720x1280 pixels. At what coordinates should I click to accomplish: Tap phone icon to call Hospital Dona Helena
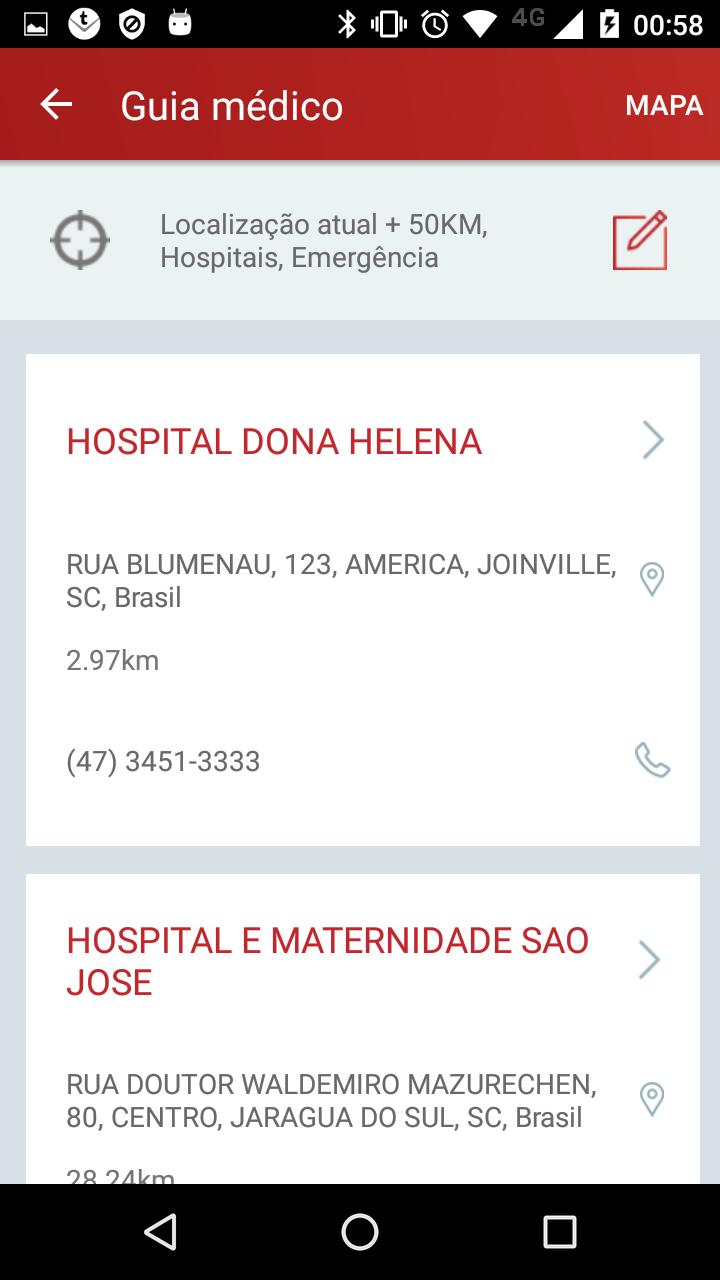click(x=652, y=762)
